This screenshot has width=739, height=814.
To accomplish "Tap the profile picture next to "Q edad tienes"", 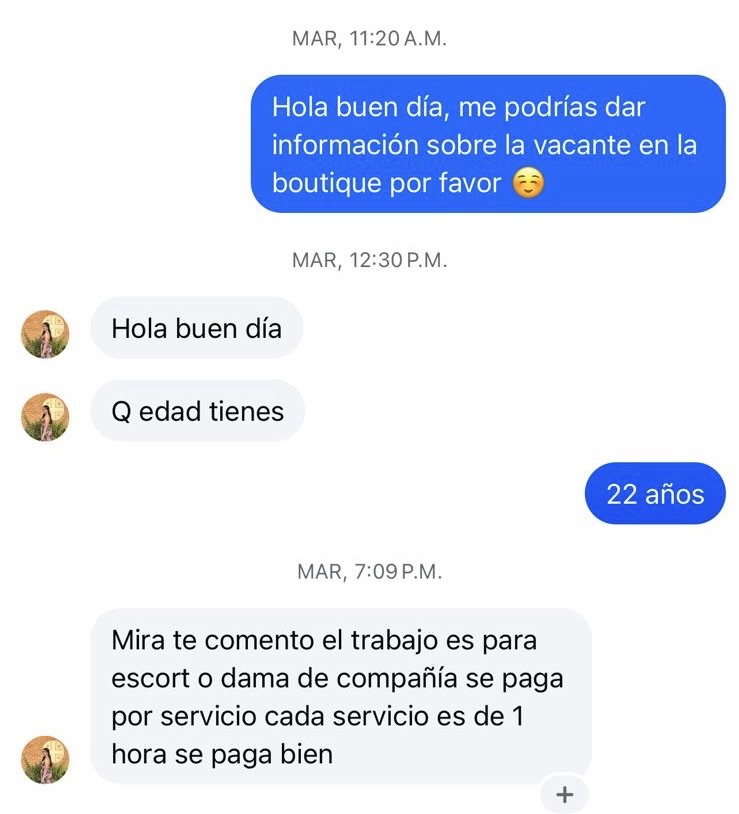I will (45, 416).
